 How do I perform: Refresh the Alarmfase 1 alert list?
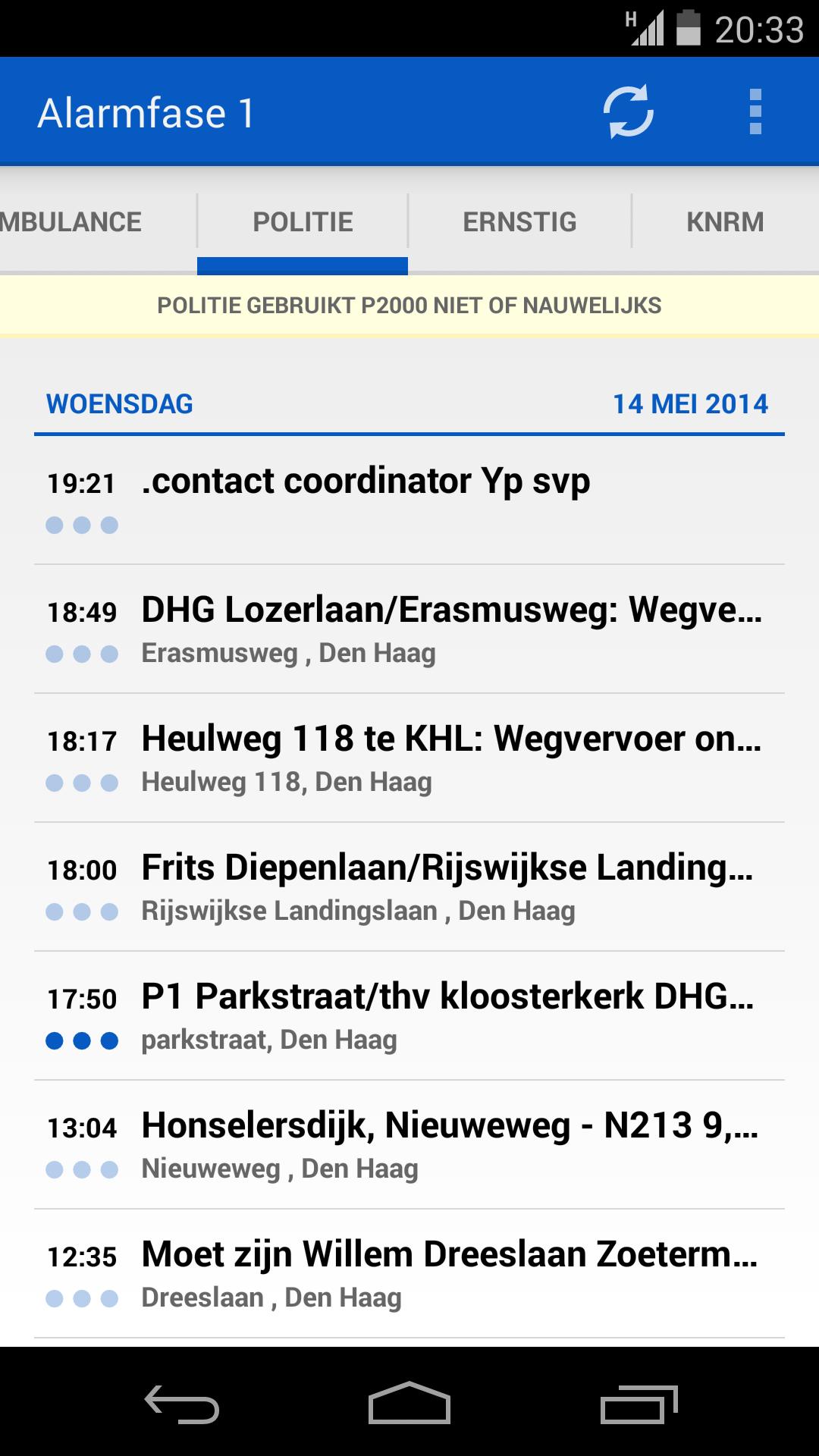(x=628, y=111)
